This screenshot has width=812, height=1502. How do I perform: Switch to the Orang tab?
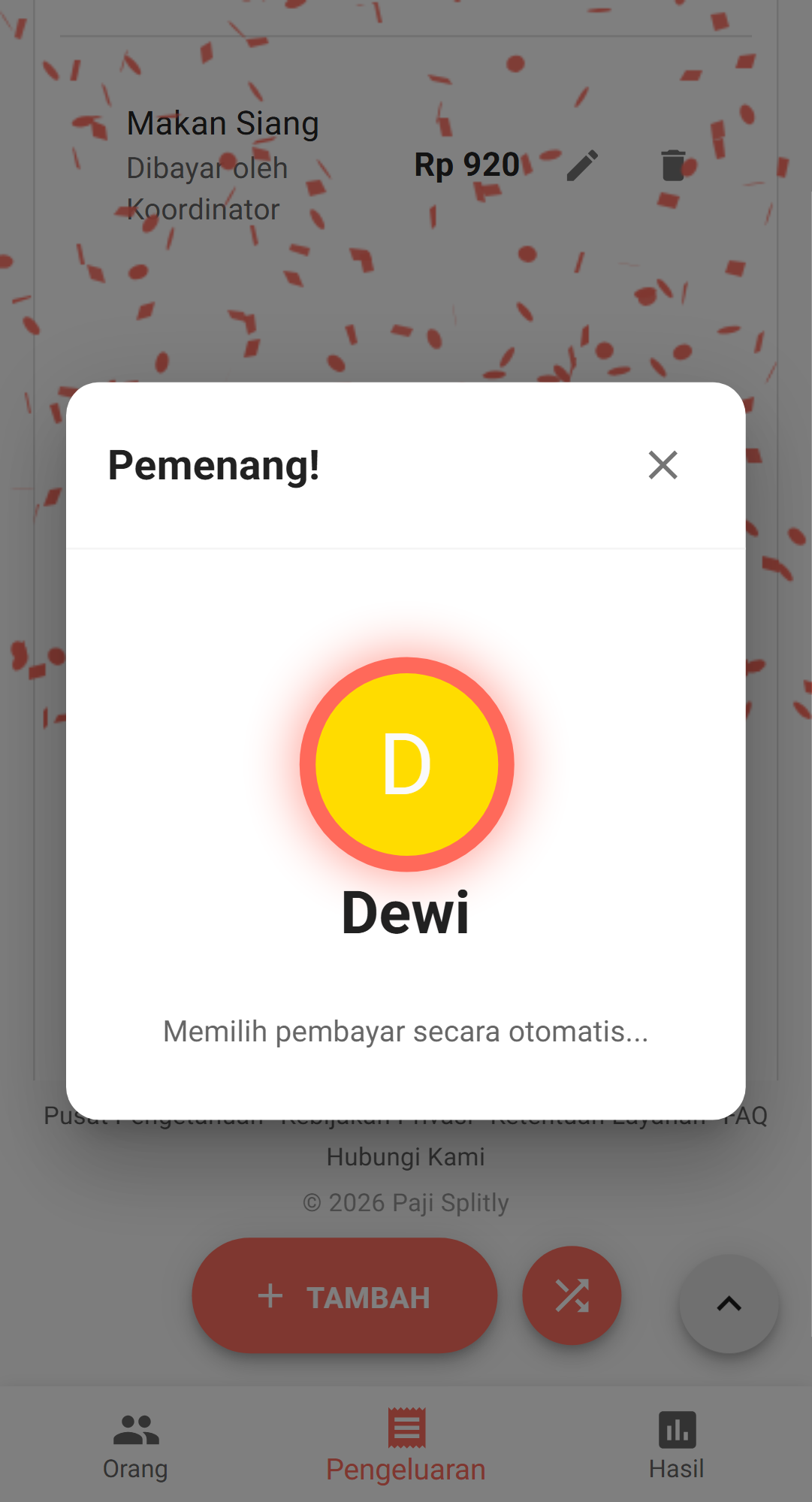(135, 1446)
